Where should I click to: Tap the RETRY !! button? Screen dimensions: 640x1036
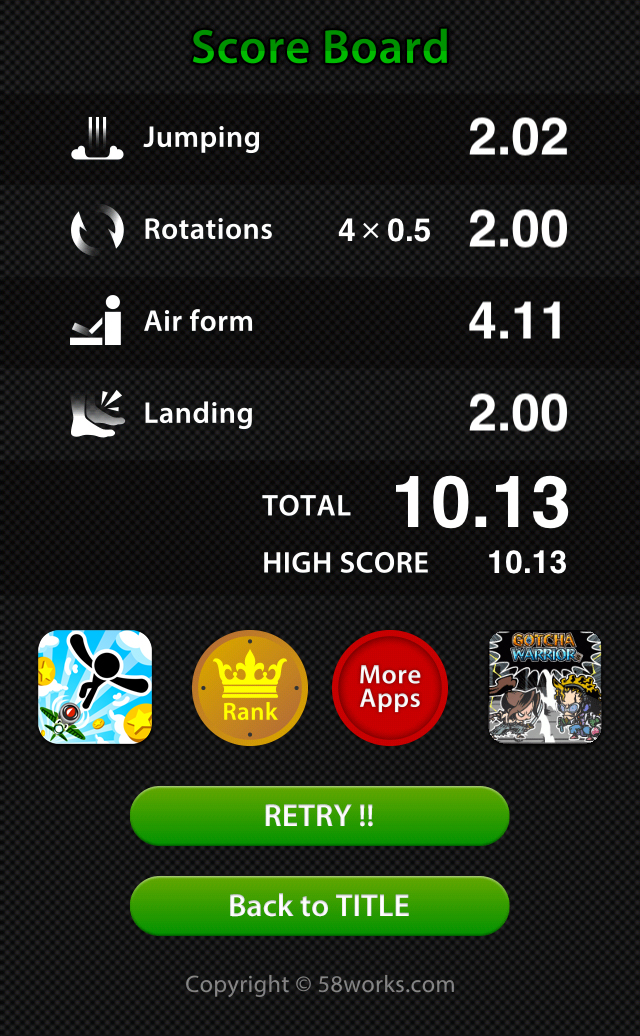click(319, 815)
